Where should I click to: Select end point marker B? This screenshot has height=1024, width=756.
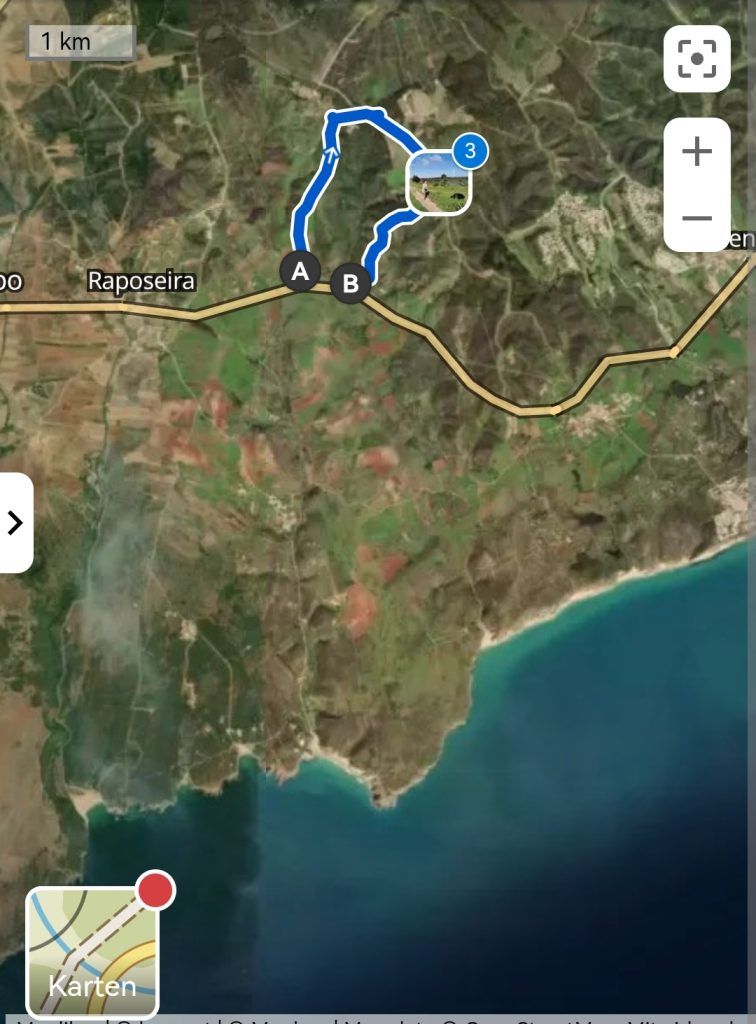pyautogui.click(x=350, y=283)
